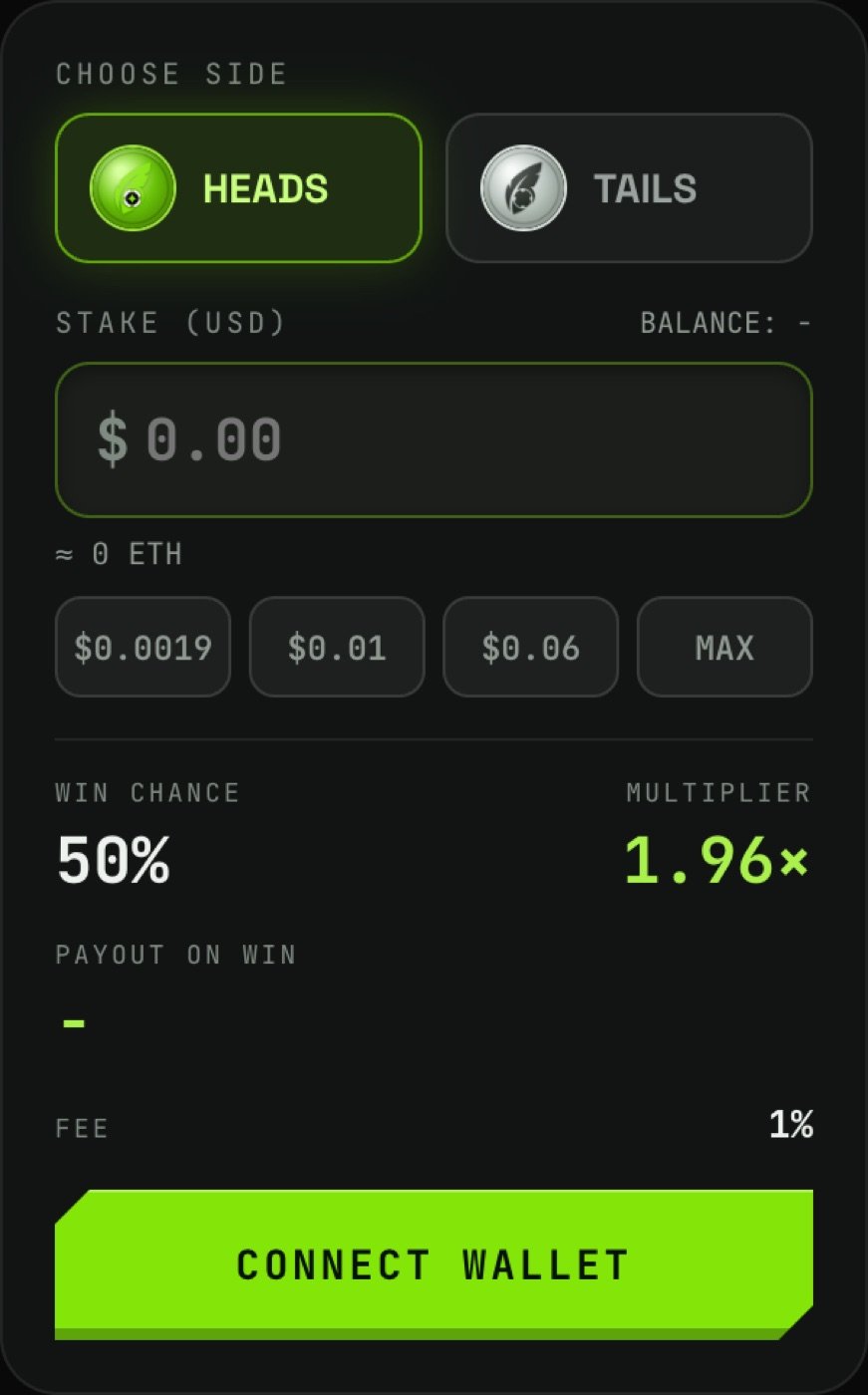Pick the $0.01 stake chip
The height and width of the screenshot is (1395, 868).
coord(337,647)
